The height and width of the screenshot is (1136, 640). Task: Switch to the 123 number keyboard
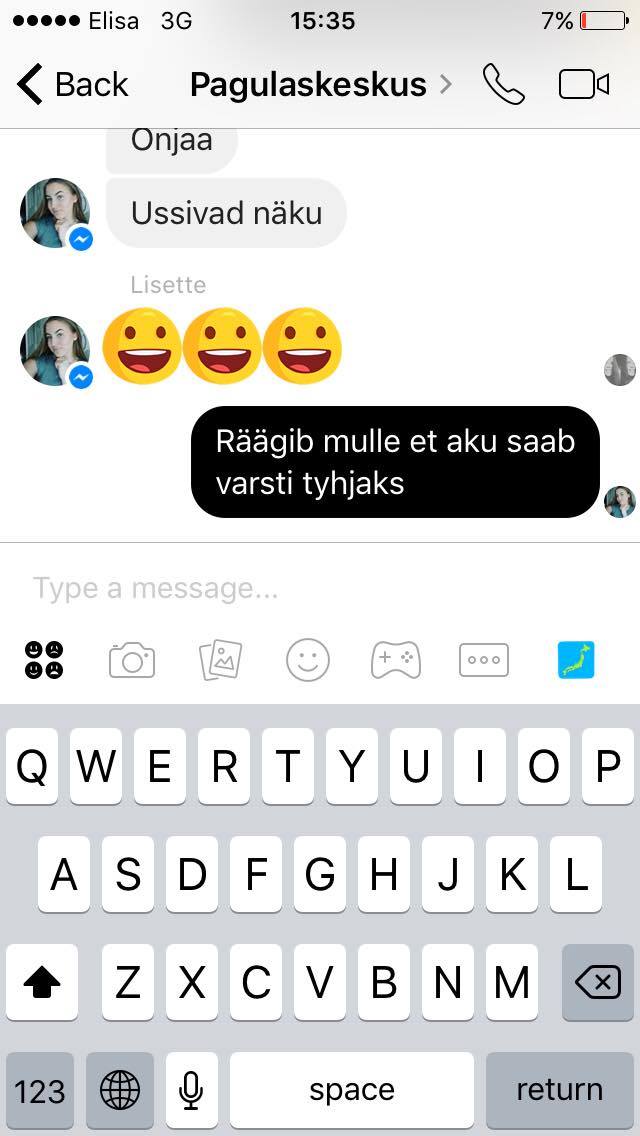(x=40, y=1090)
